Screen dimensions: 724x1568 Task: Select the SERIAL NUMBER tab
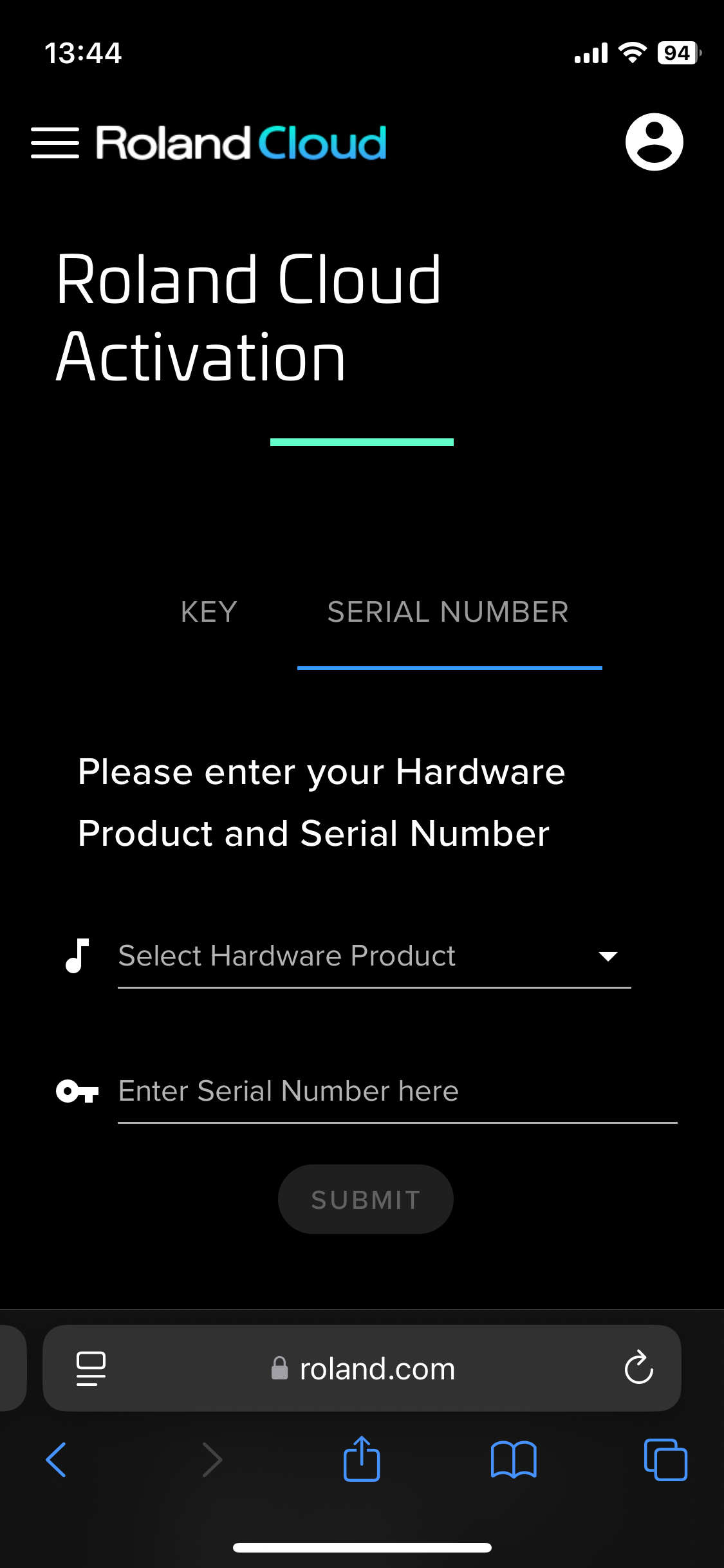click(449, 611)
